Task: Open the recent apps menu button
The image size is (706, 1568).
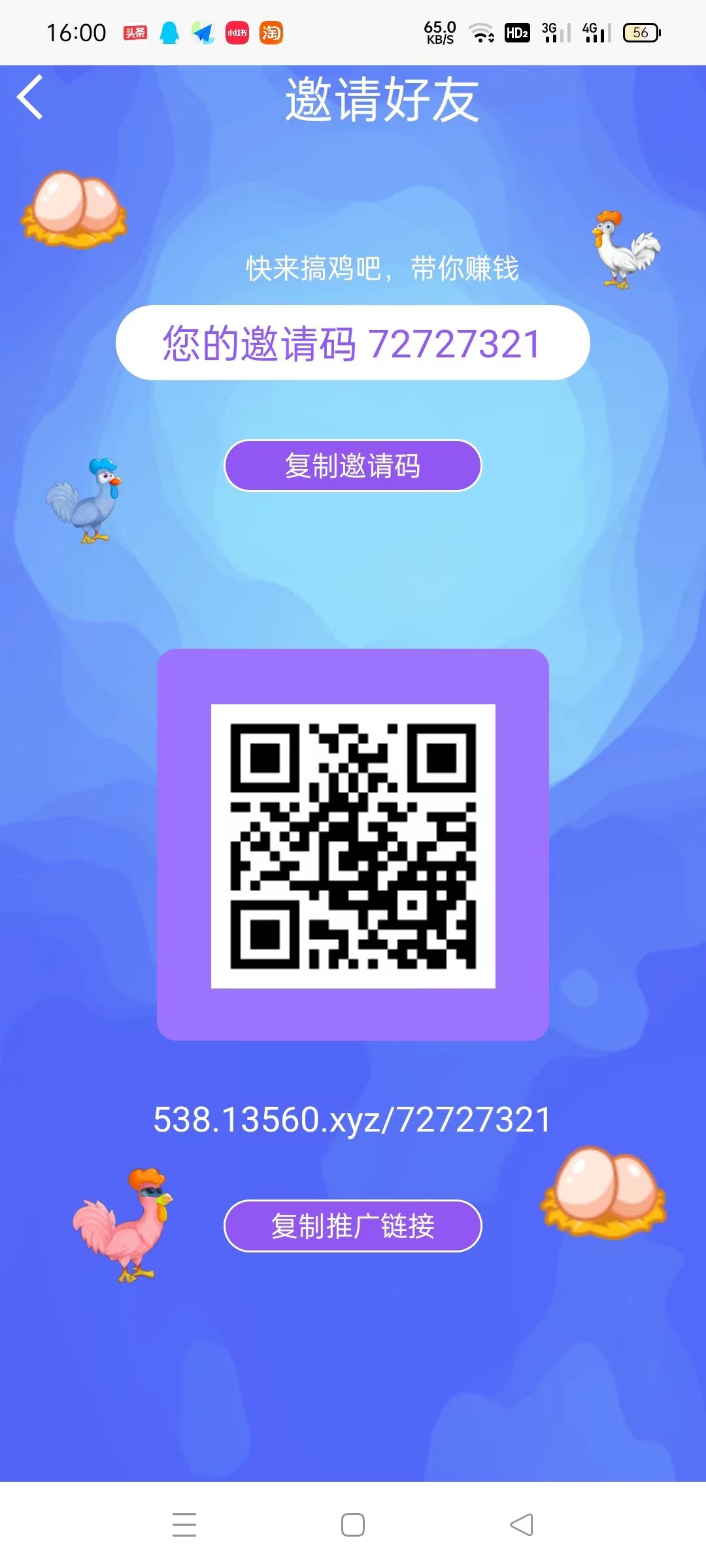Action: pos(184,1525)
